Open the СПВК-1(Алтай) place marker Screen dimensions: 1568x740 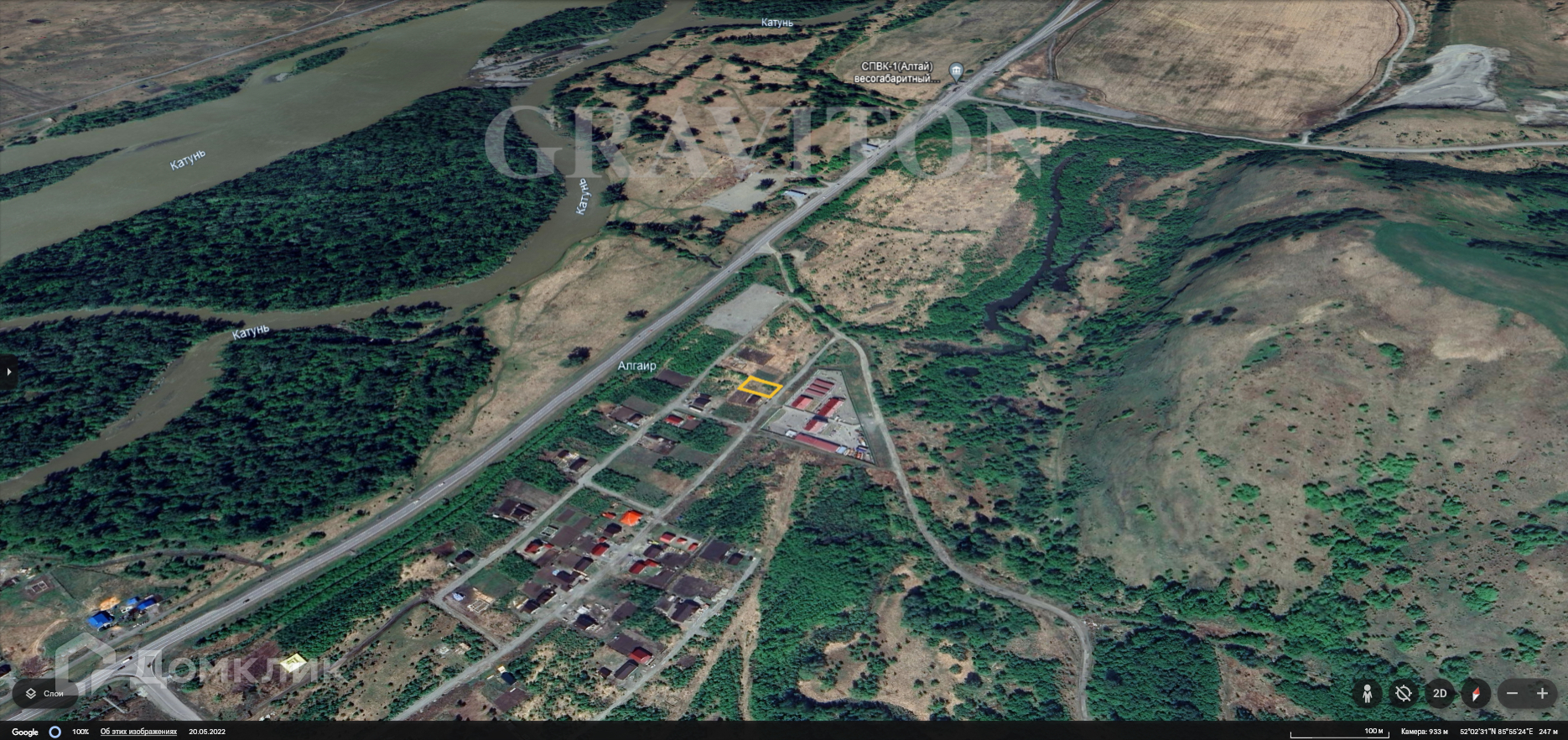click(955, 69)
